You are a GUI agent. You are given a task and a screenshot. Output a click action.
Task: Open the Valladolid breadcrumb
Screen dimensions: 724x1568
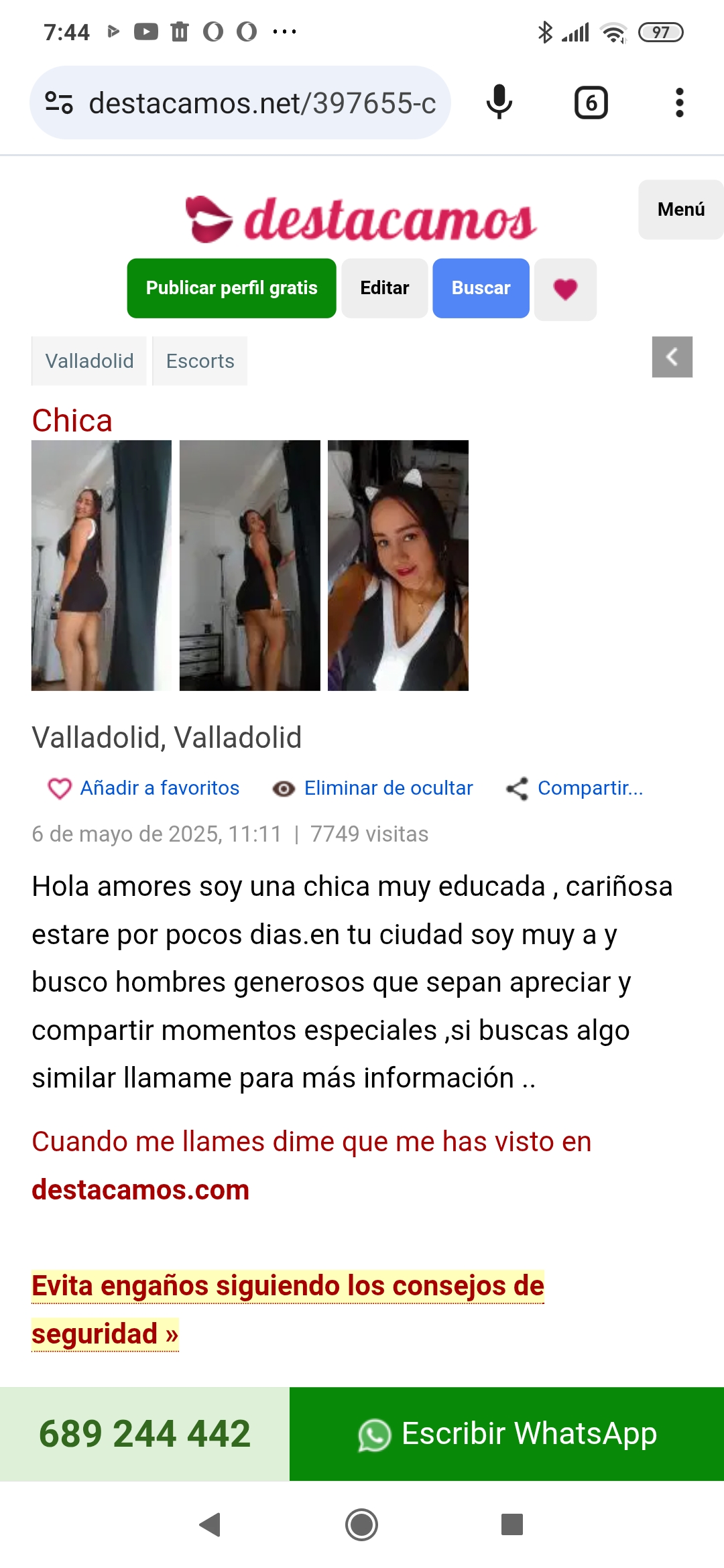point(89,361)
